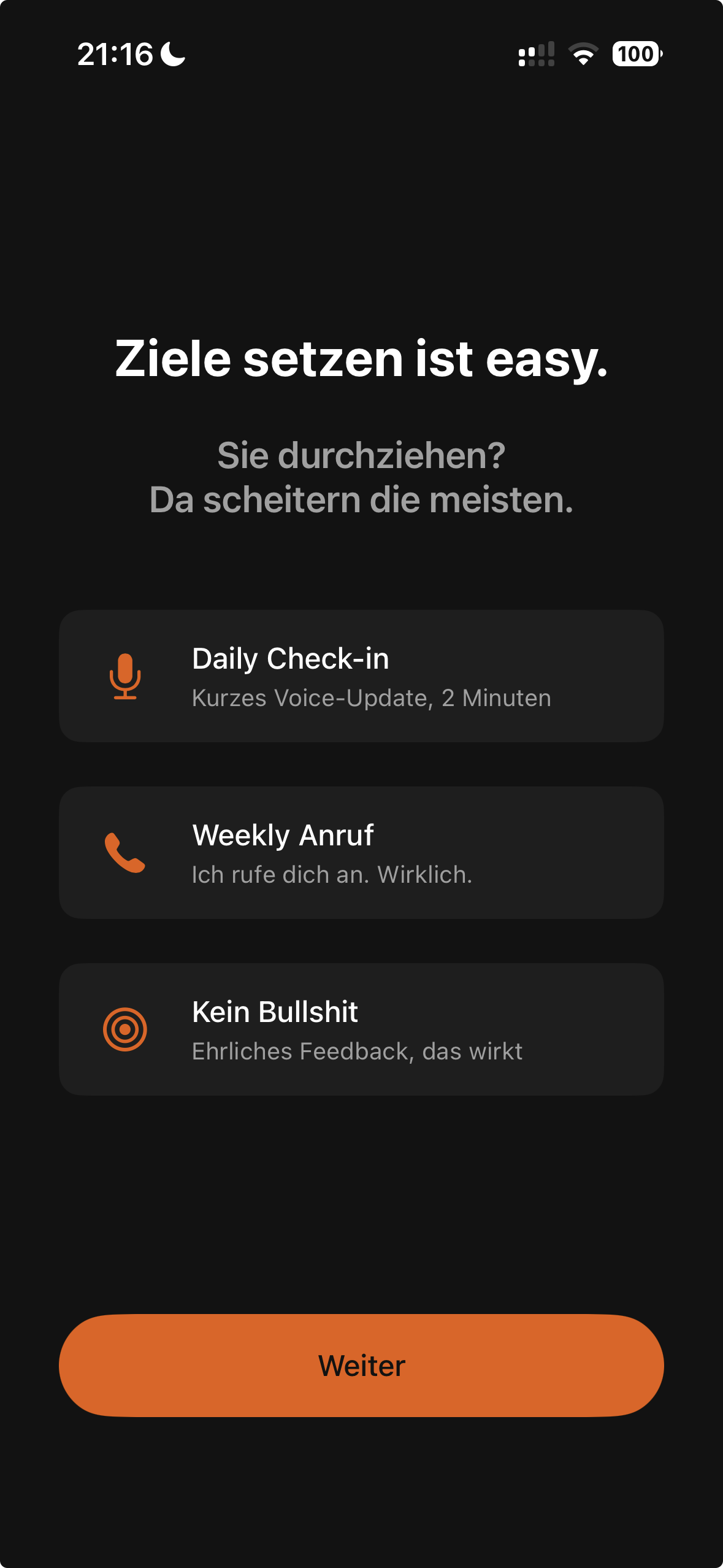Screen dimensions: 723x1568
Task: Select the Daily Check-in card
Action: tap(361, 676)
